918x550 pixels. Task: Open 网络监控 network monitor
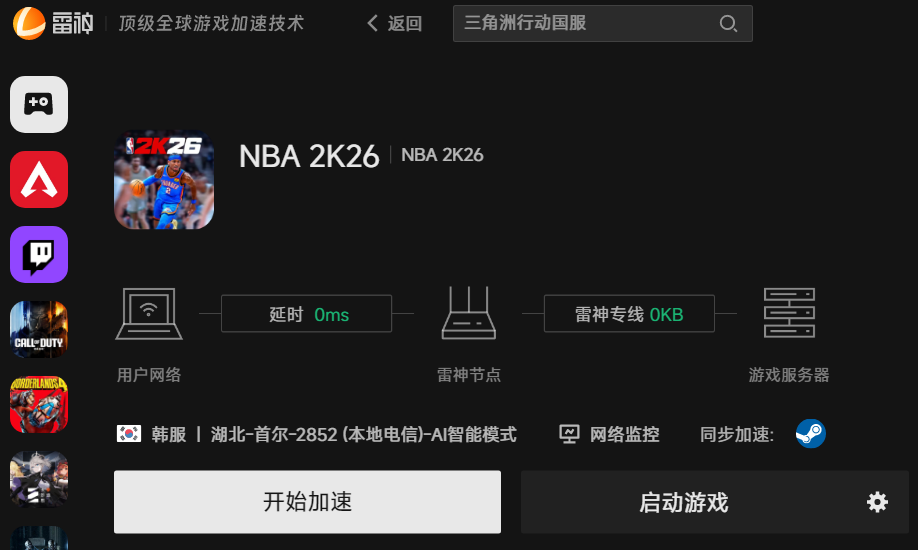click(x=609, y=434)
